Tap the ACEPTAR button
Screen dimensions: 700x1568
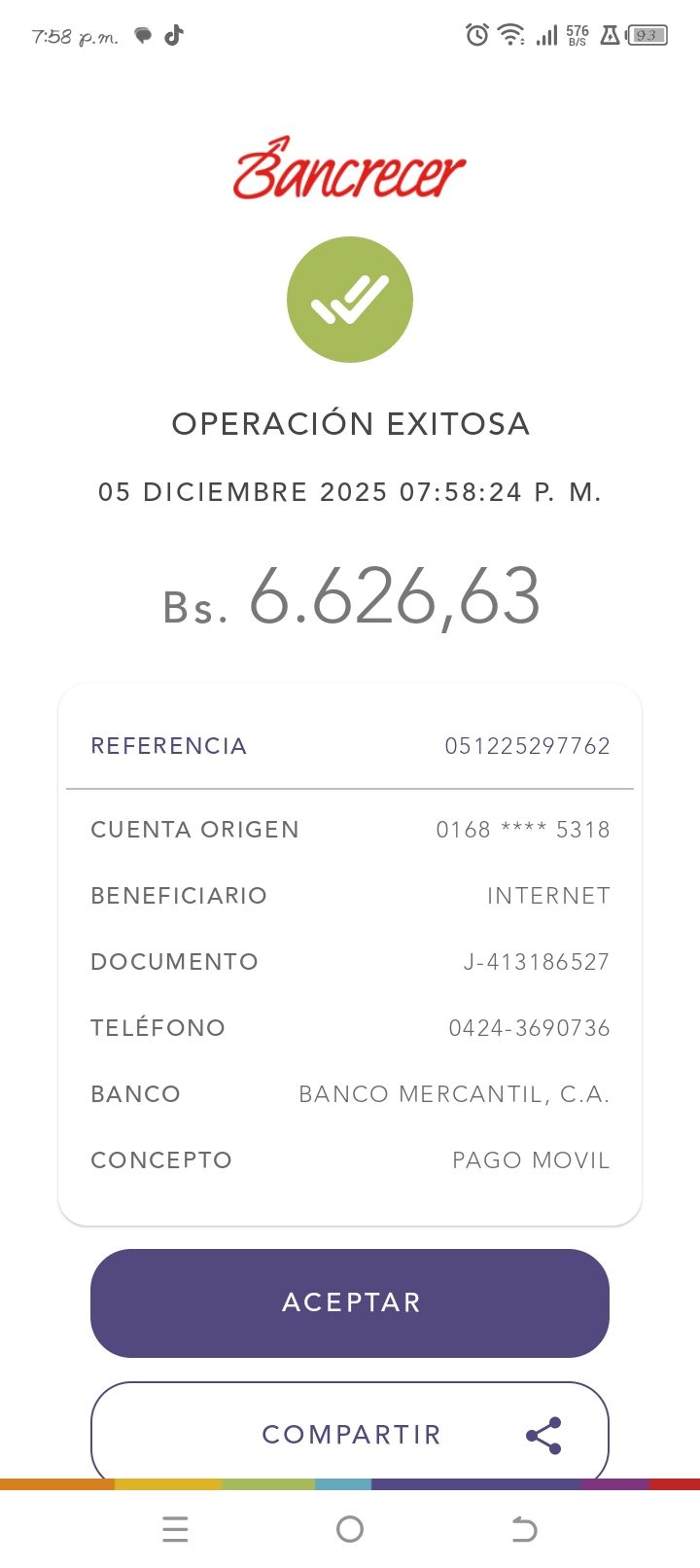(x=350, y=1302)
